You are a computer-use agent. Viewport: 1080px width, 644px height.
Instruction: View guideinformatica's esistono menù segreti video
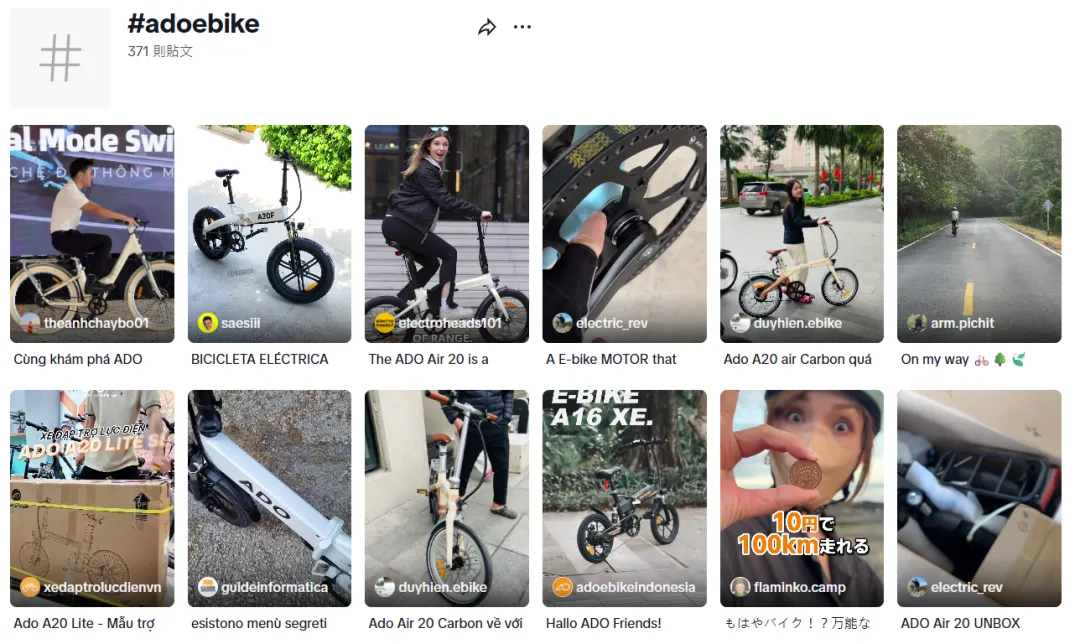click(269, 498)
